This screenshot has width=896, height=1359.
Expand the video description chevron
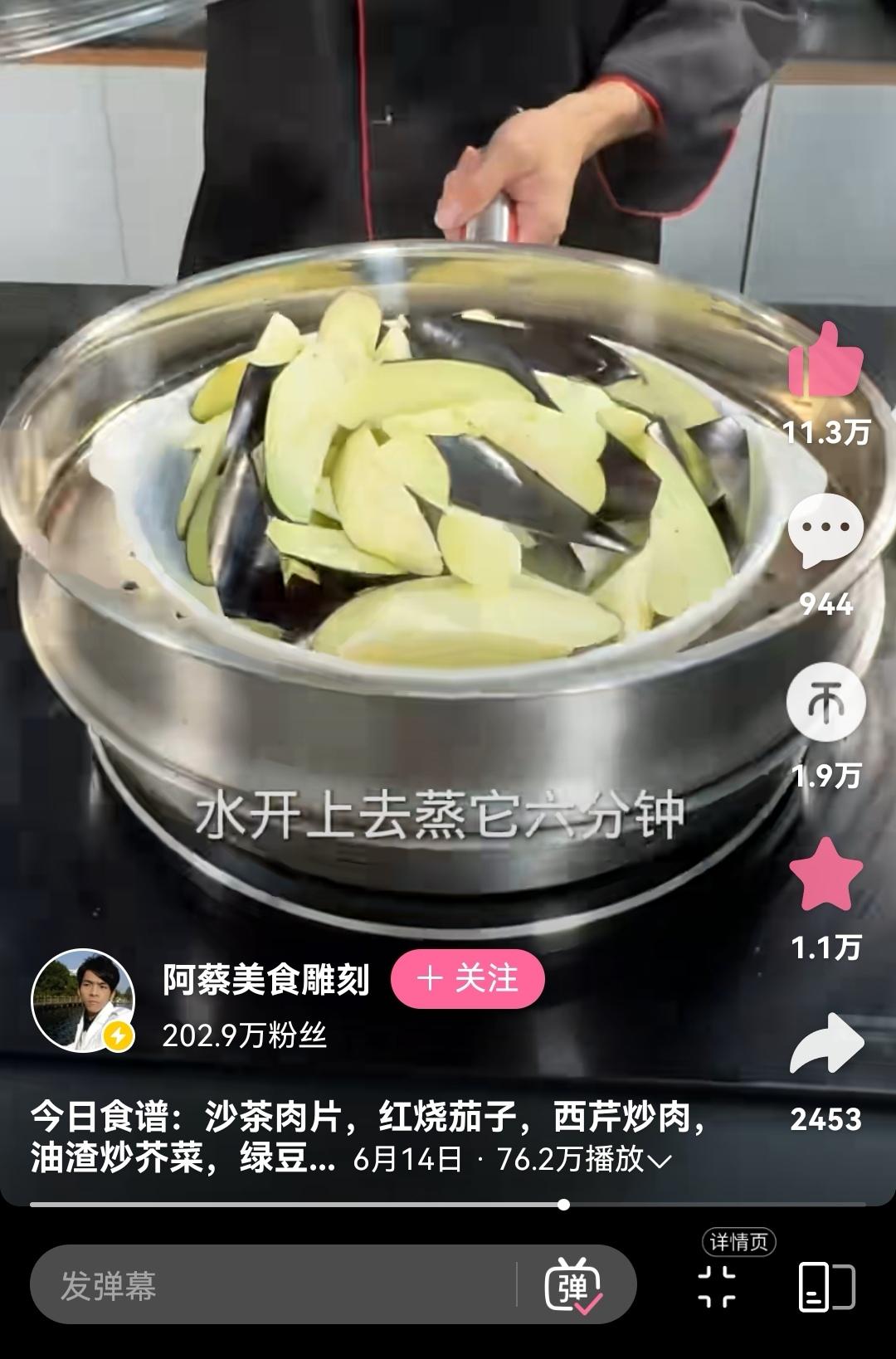click(x=660, y=1161)
